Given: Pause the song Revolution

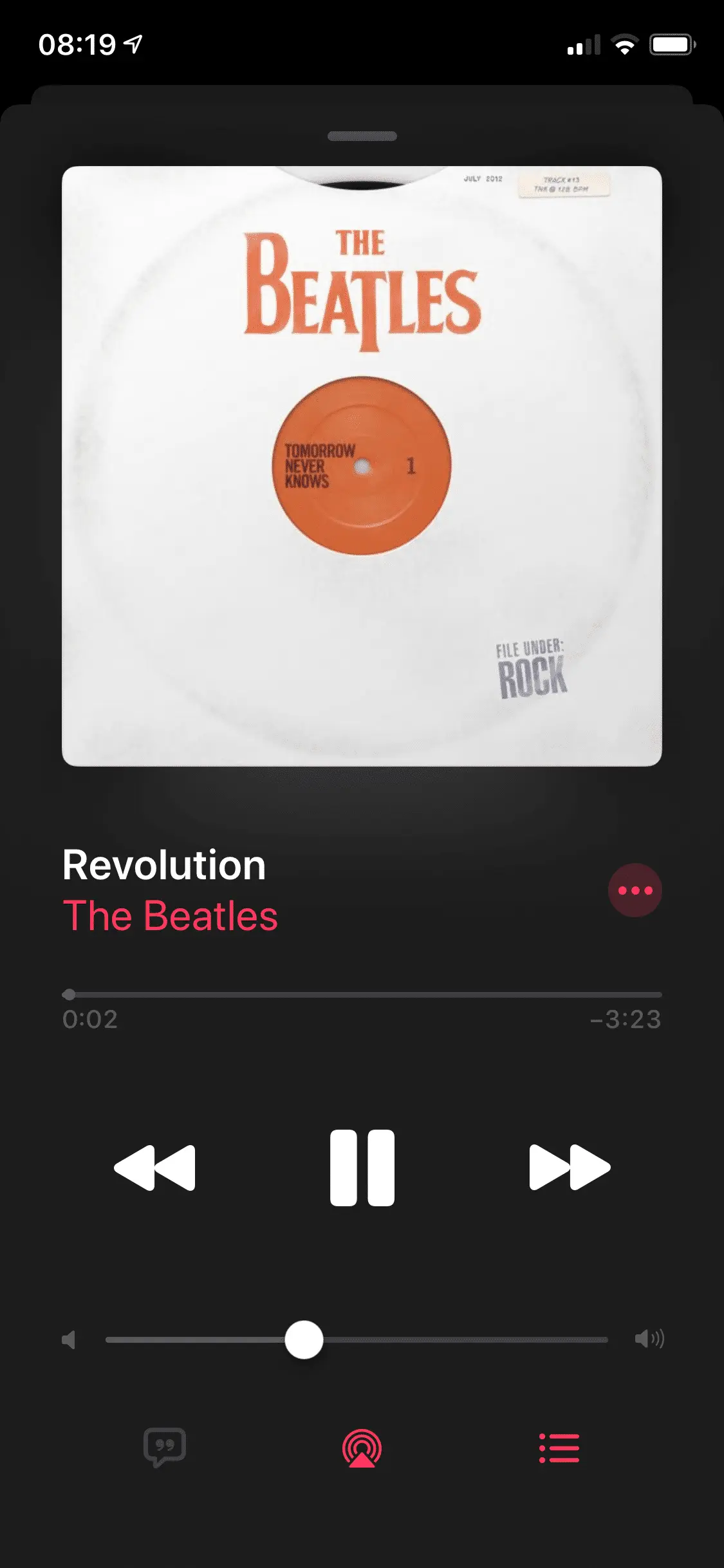Looking at the screenshot, I should [362, 1167].
